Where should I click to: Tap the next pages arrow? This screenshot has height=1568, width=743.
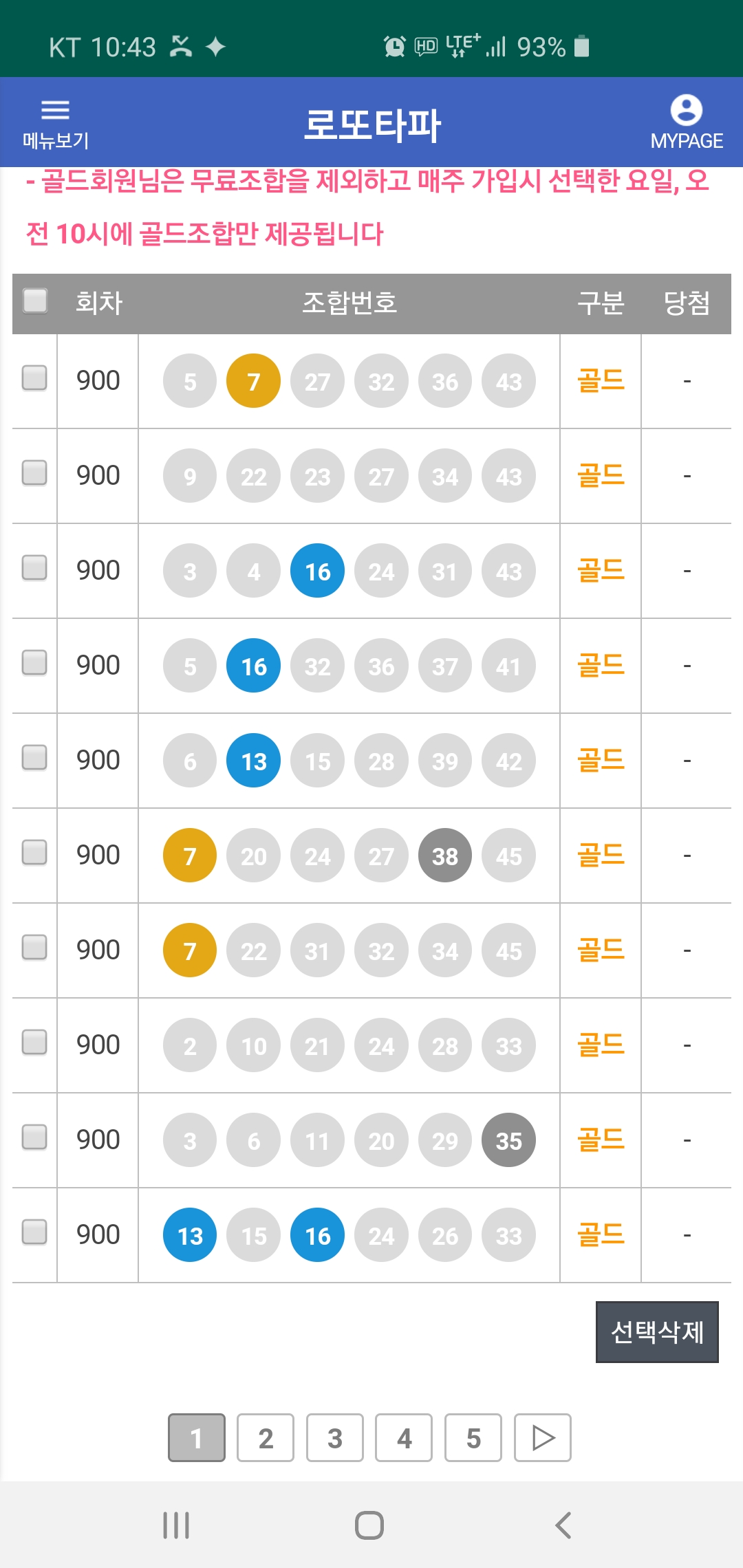point(543,1437)
